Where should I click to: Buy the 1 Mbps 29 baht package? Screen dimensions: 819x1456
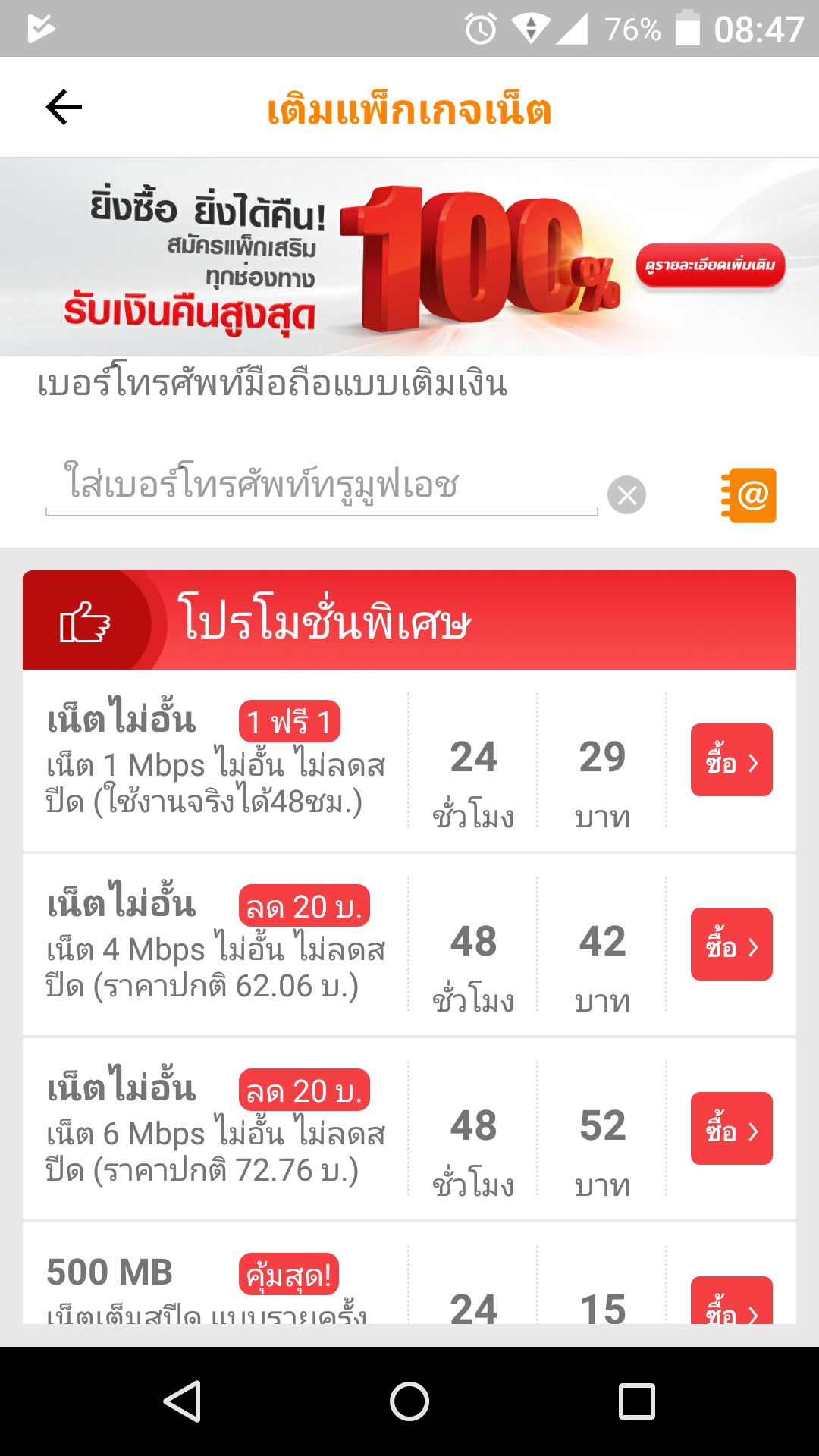click(x=731, y=761)
